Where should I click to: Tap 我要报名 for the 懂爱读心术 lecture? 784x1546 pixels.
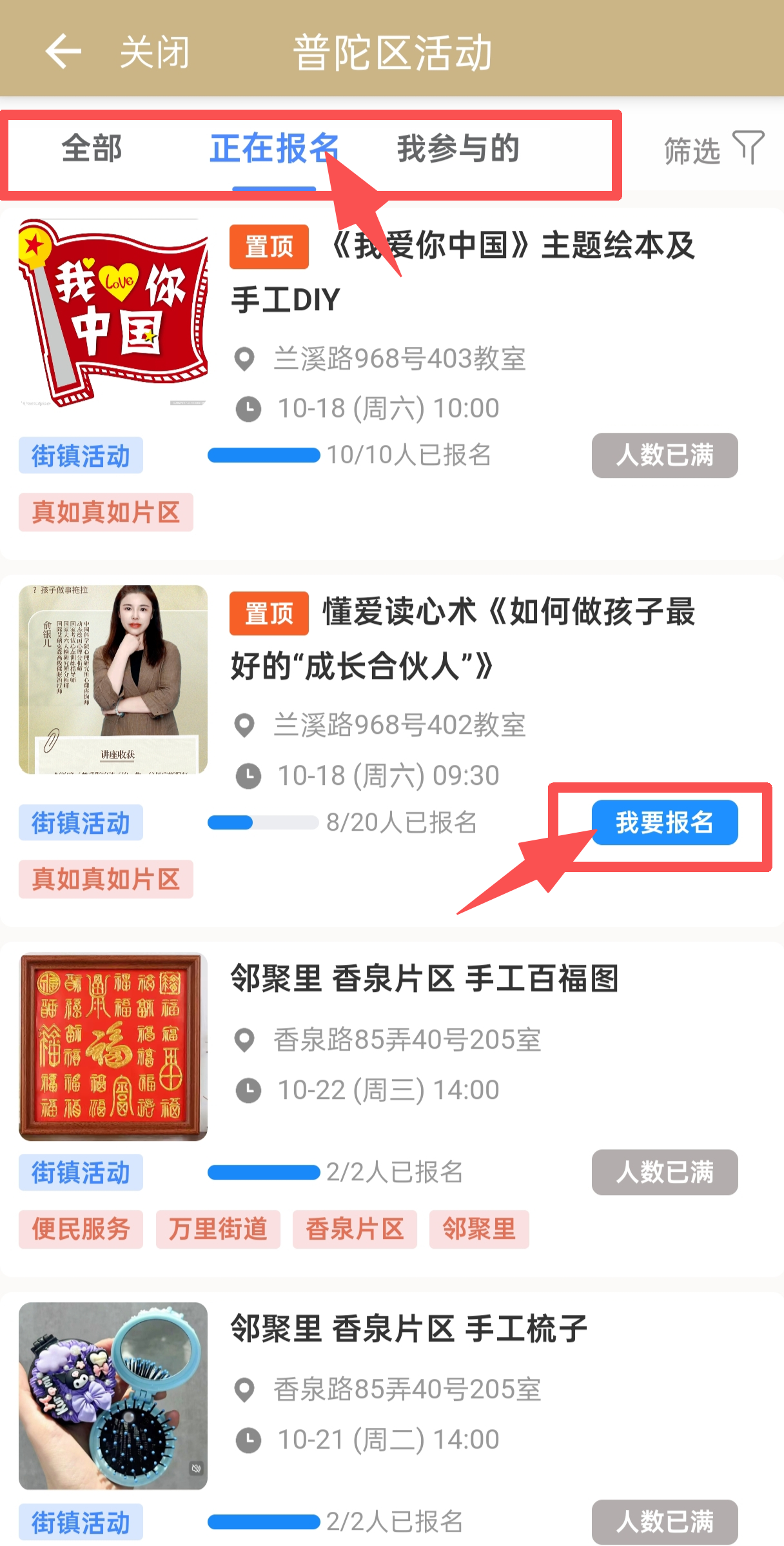pos(664,822)
